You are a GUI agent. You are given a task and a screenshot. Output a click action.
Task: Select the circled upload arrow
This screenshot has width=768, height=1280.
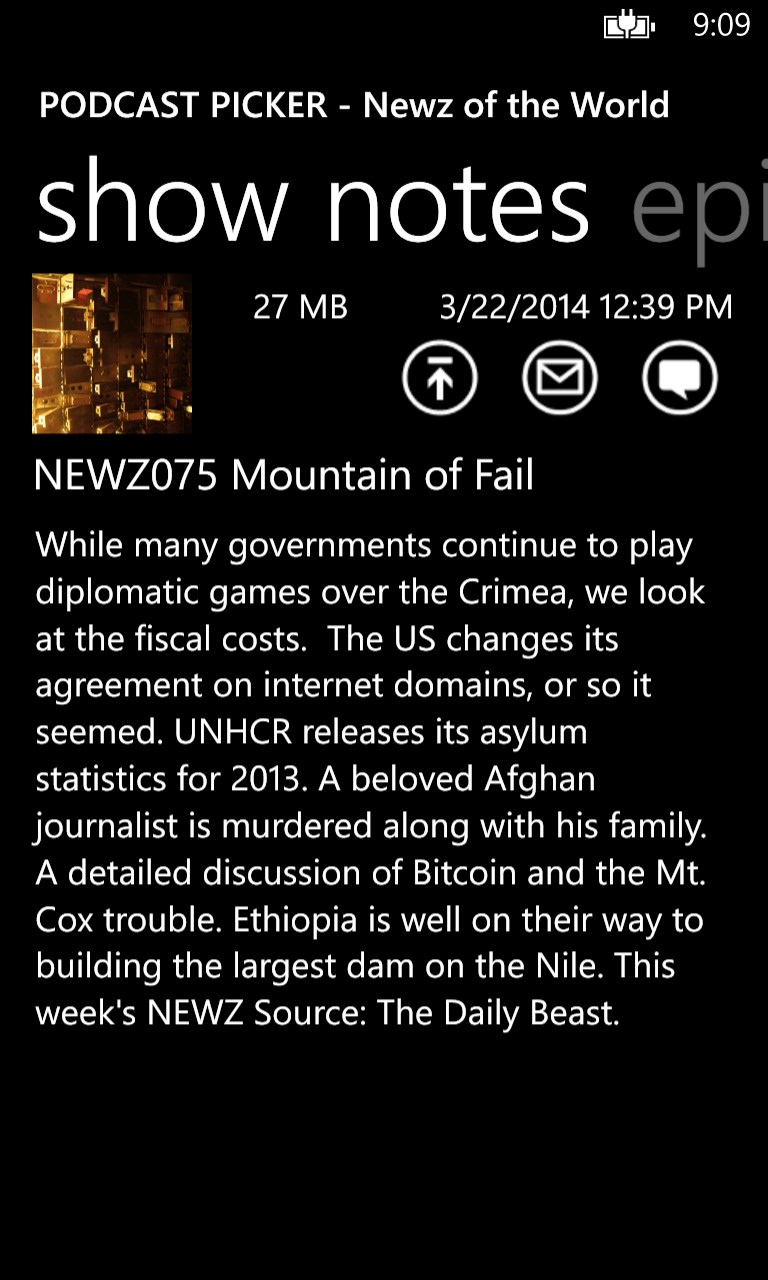[x=440, y=378]
